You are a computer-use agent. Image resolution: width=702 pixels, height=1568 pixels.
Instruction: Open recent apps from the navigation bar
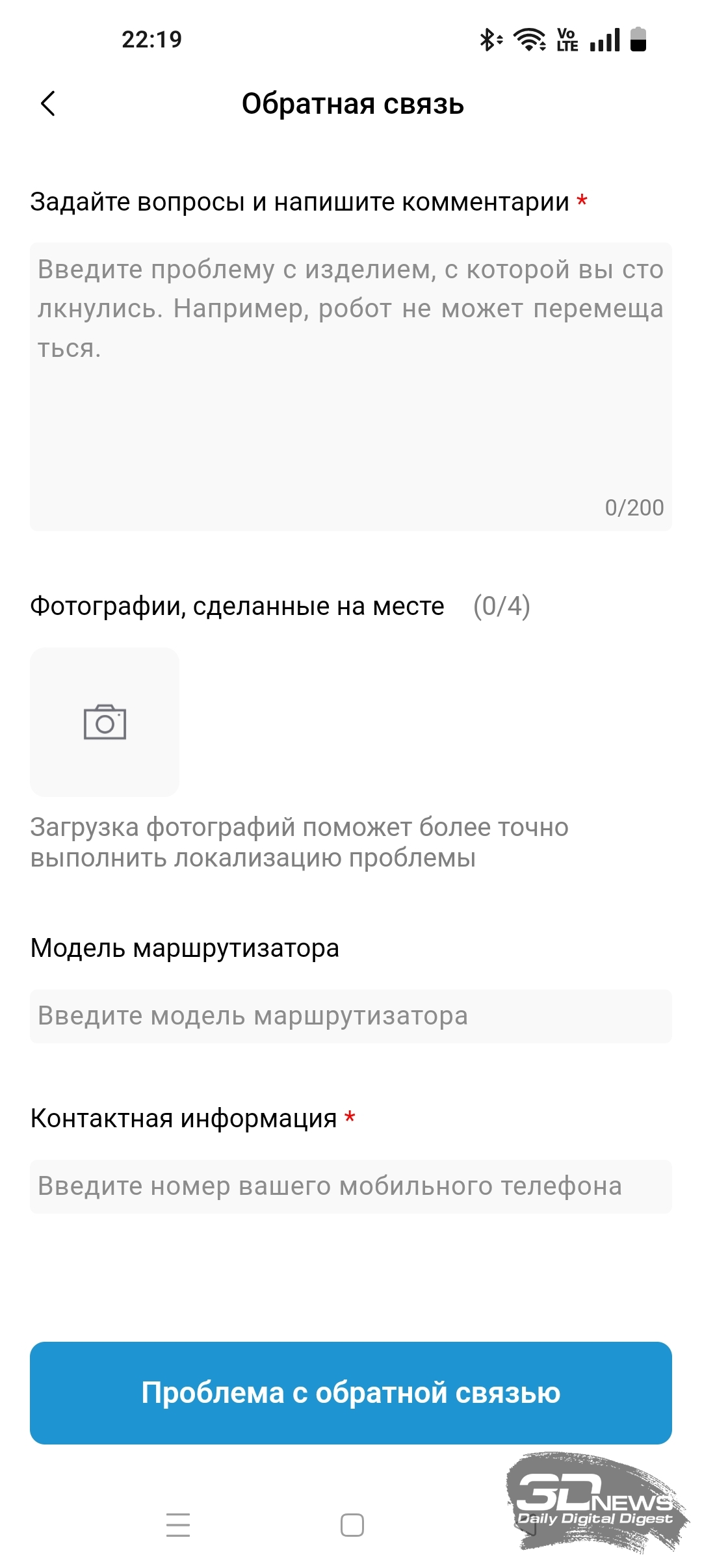(178, 1524)
